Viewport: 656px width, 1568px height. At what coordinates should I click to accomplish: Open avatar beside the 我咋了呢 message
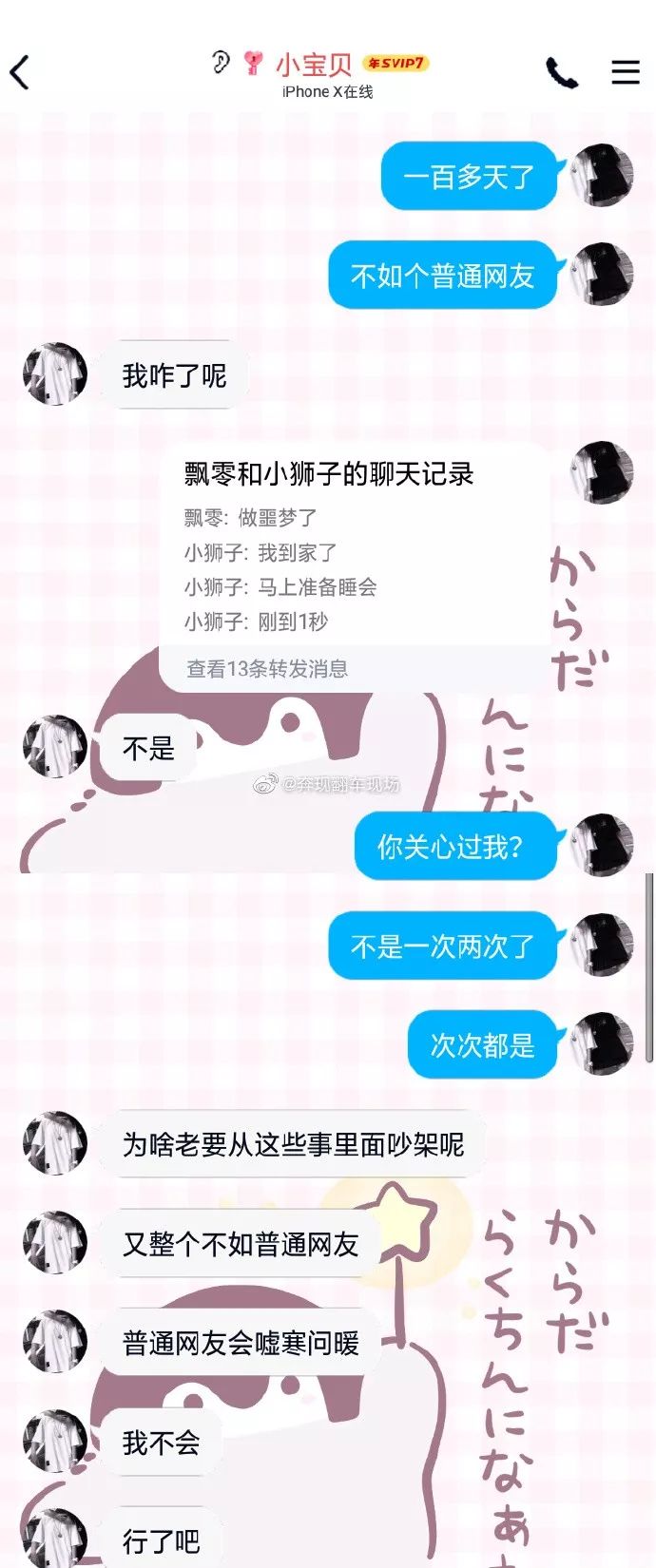pyautogui.click(x=54, y=374)
